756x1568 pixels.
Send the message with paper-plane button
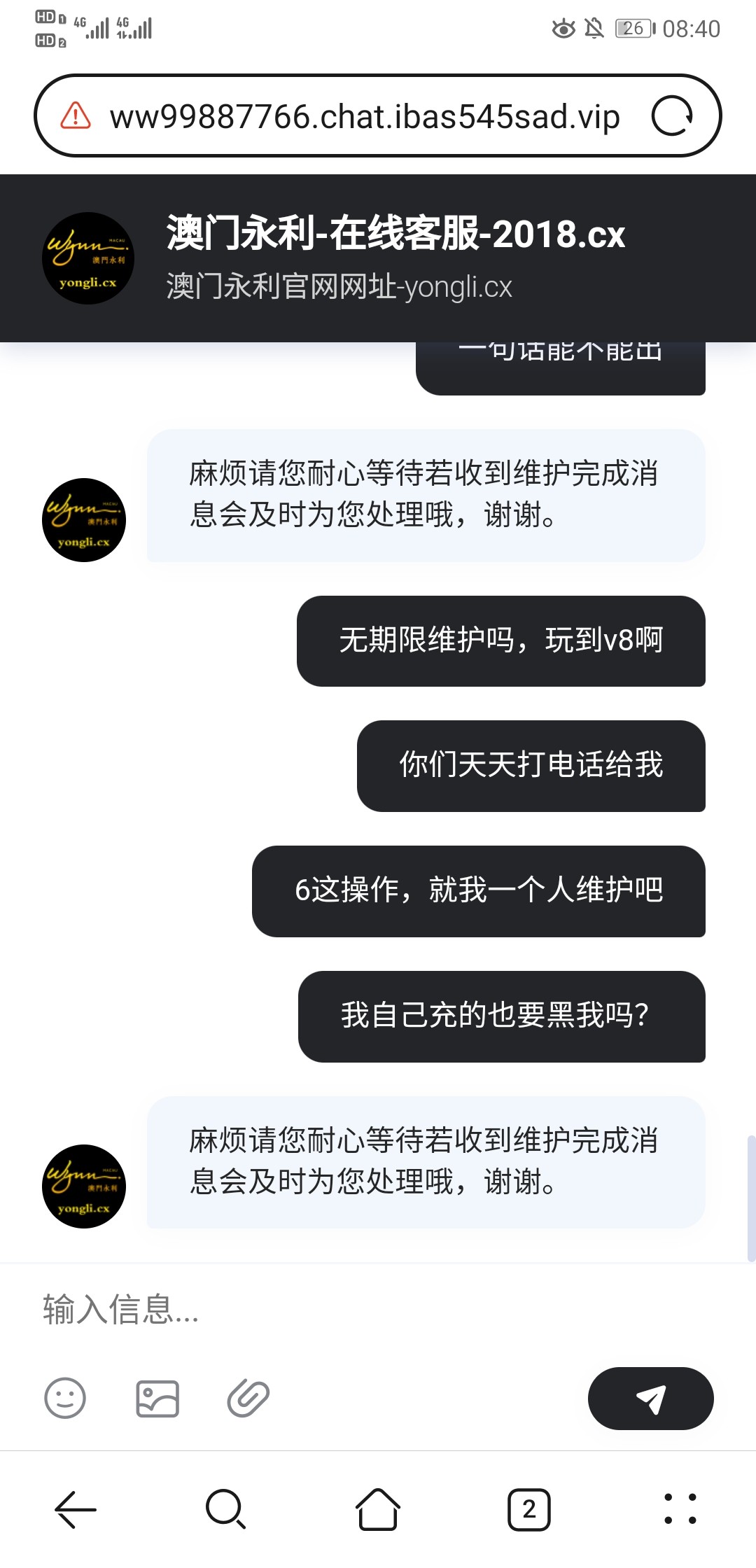point(650,1399)
